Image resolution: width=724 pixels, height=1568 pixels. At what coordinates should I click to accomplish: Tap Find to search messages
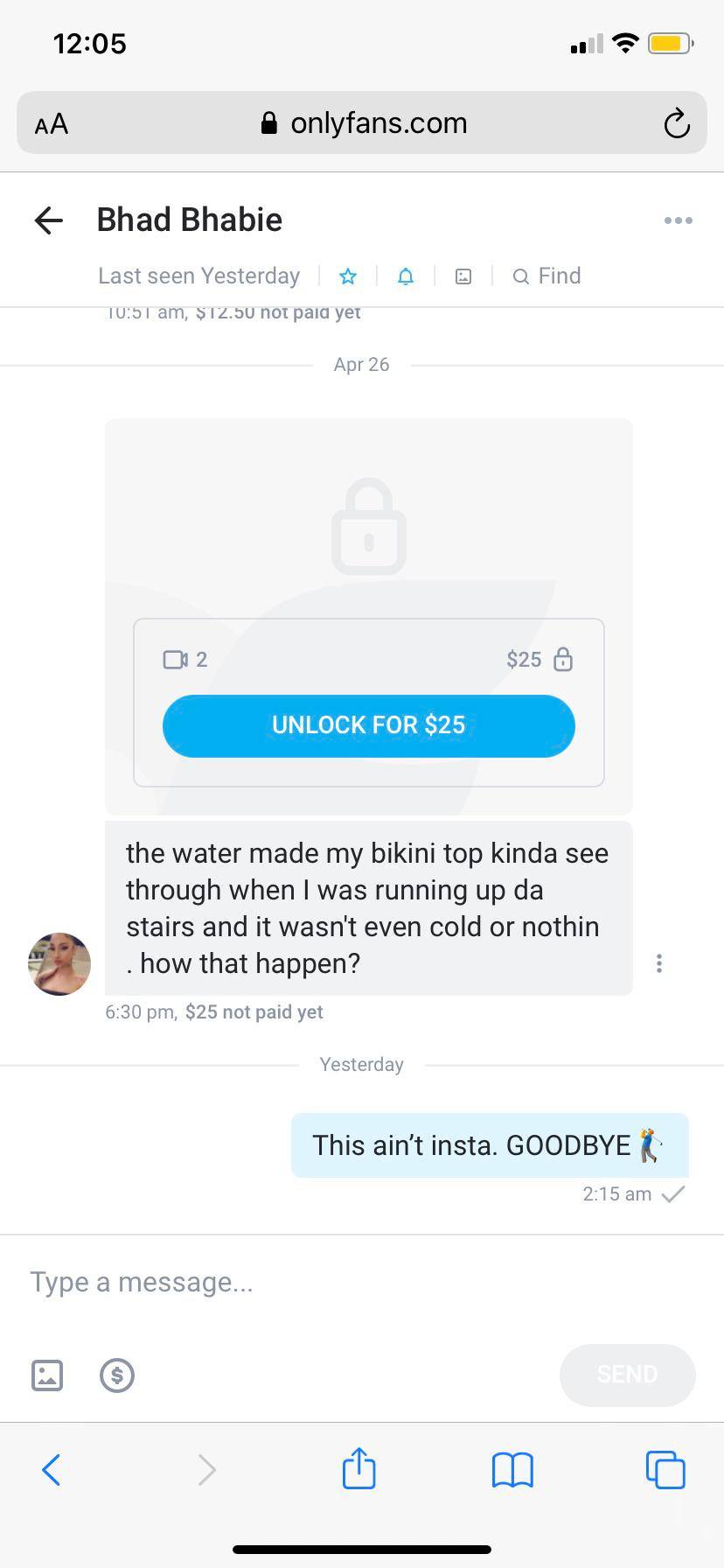(547, 276)
